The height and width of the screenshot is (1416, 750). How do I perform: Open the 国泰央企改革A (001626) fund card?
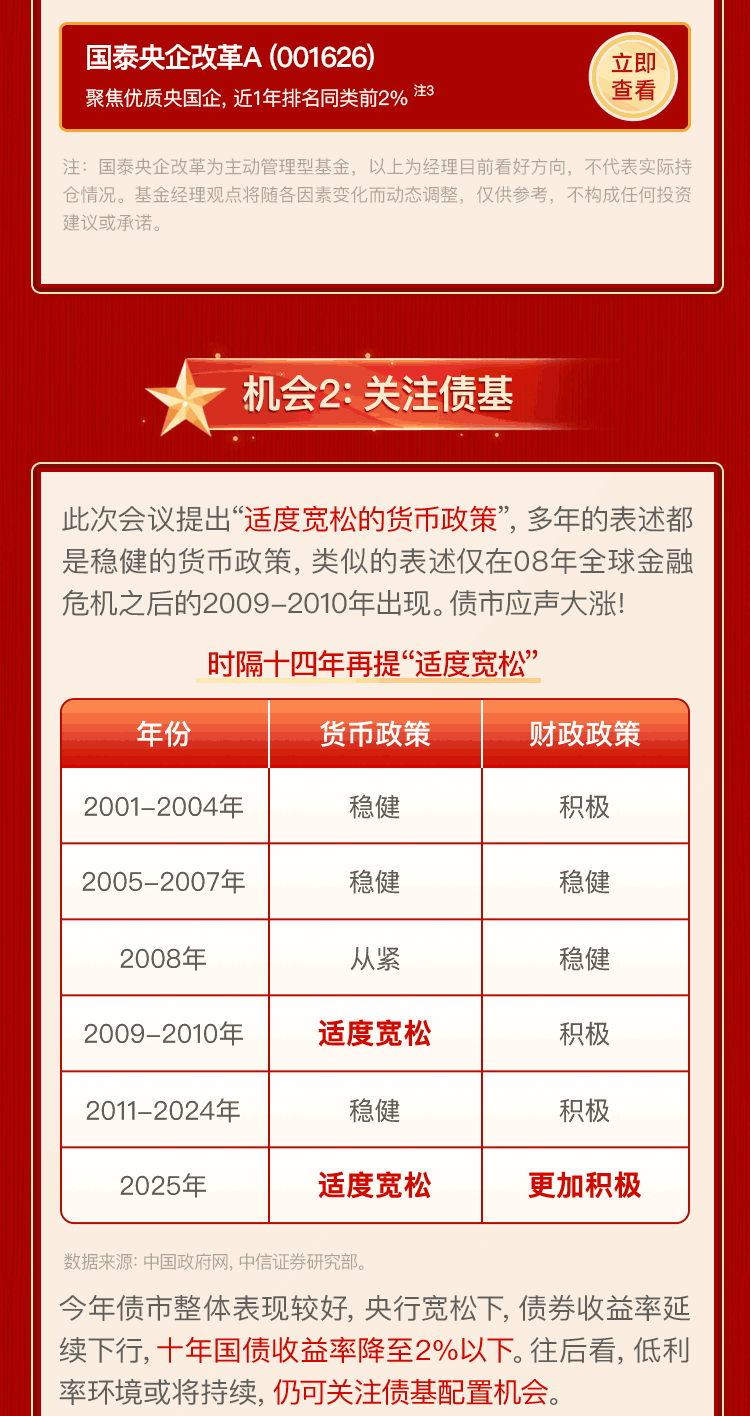pyautogui.click(x=300, y=77)
